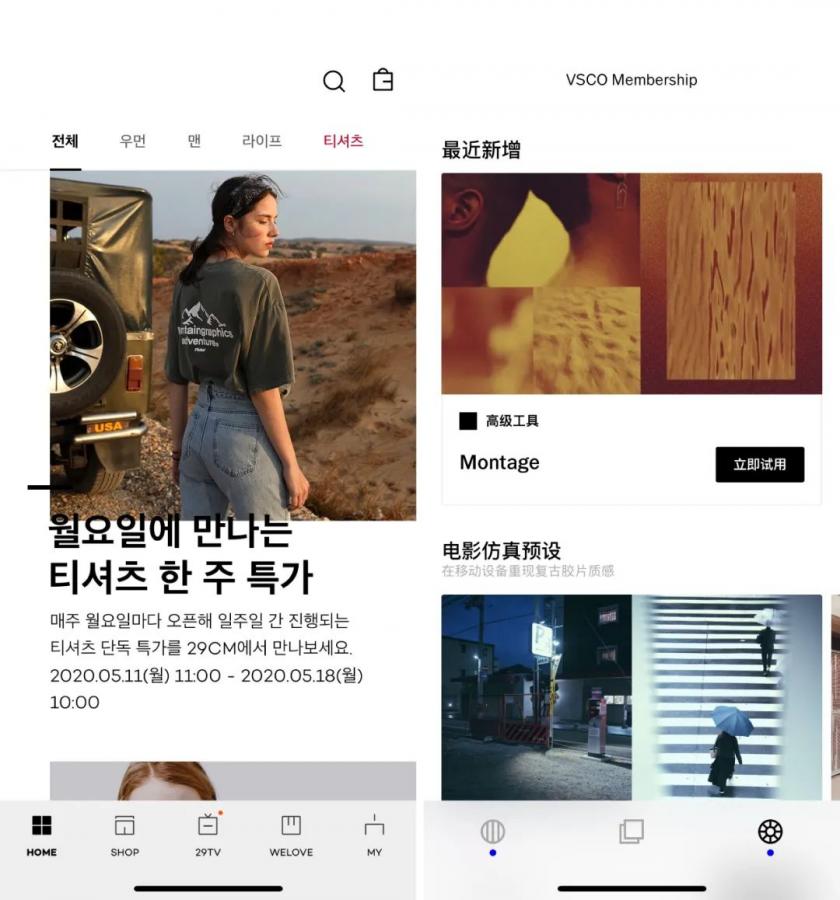Tap the 立即试用 button for Montage
The height and width of the screenshot is (900, 840).
coord(759,464)
